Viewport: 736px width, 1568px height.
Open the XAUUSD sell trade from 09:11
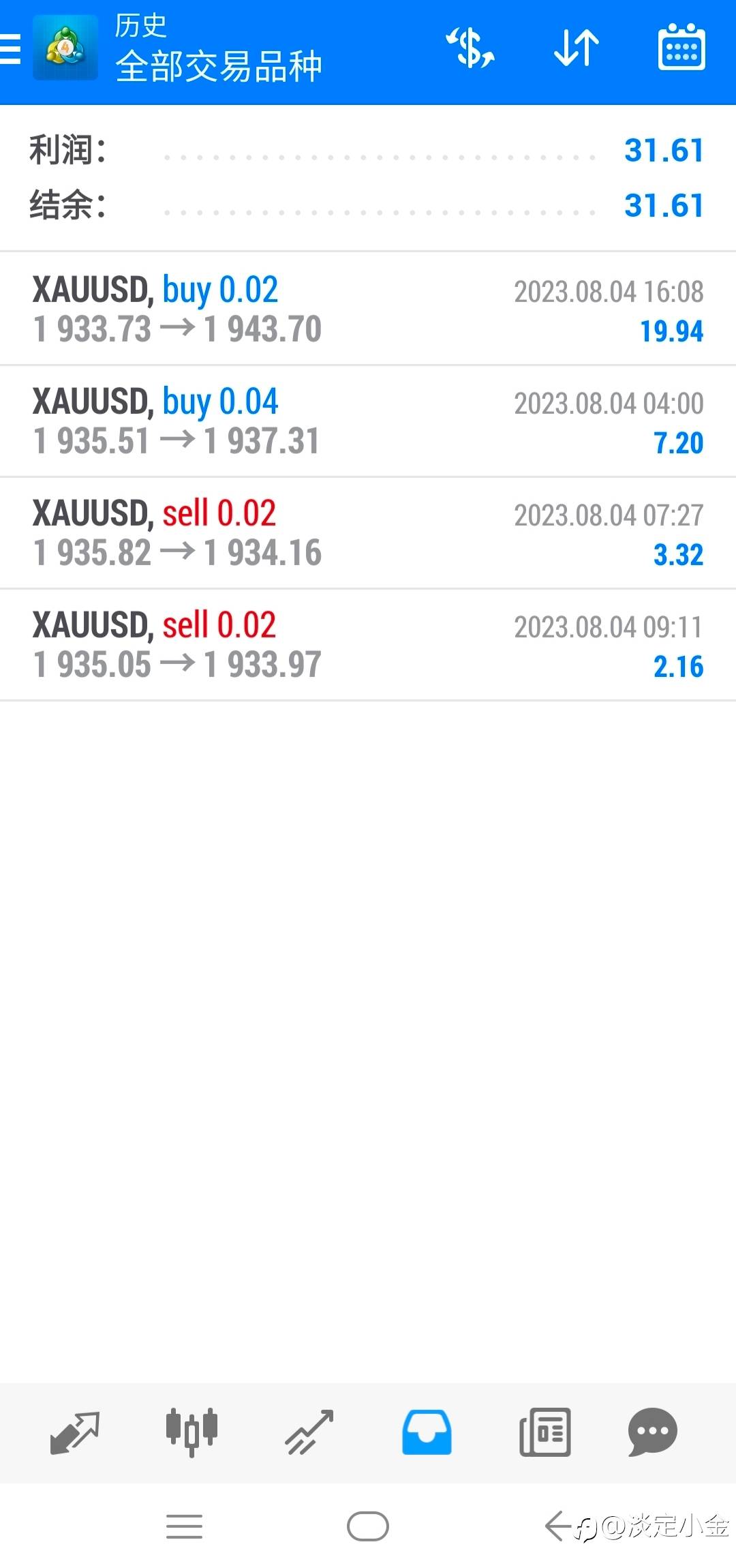pos(368,645)
